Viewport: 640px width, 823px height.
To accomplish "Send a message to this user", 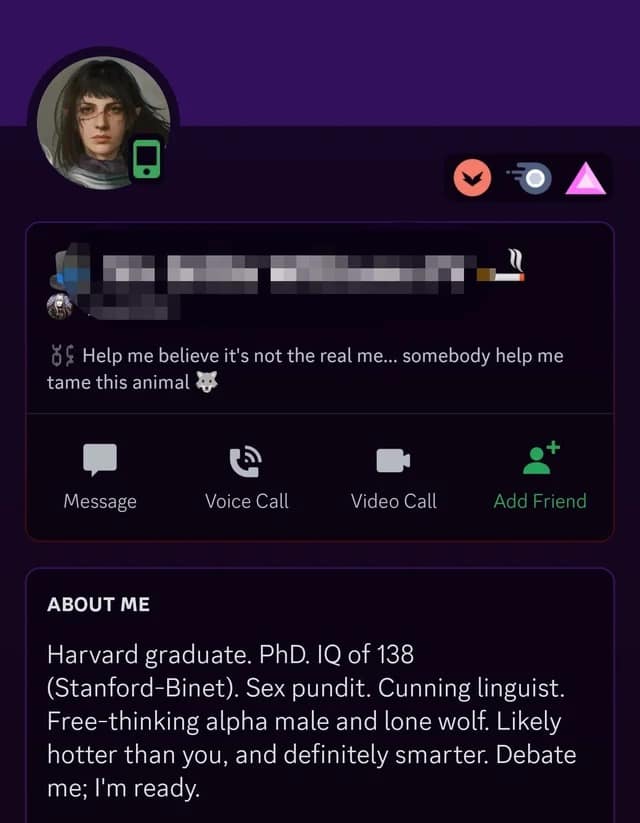I will click(x=100, y=476).
